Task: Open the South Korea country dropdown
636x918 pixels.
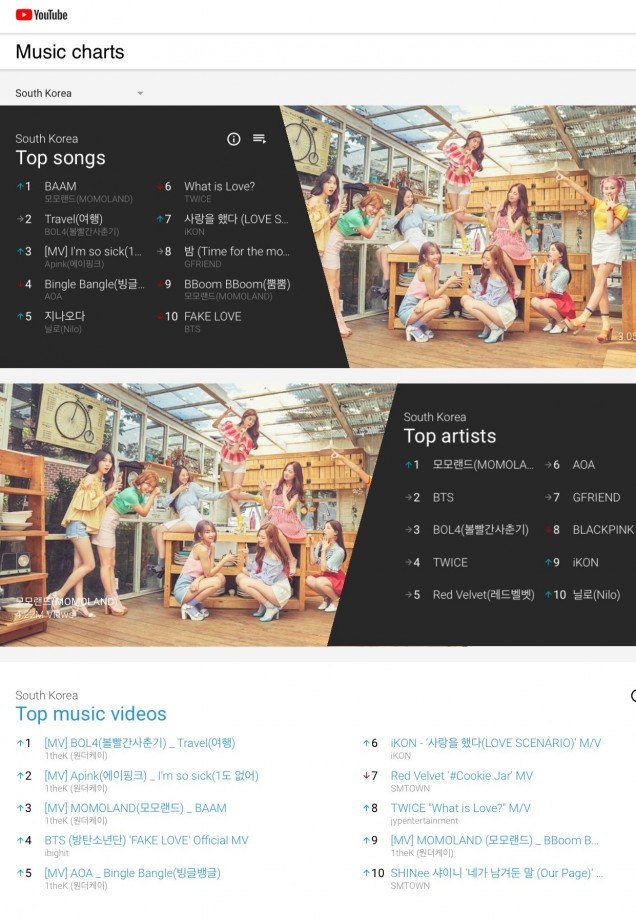Action: click(x=79, y=93)
